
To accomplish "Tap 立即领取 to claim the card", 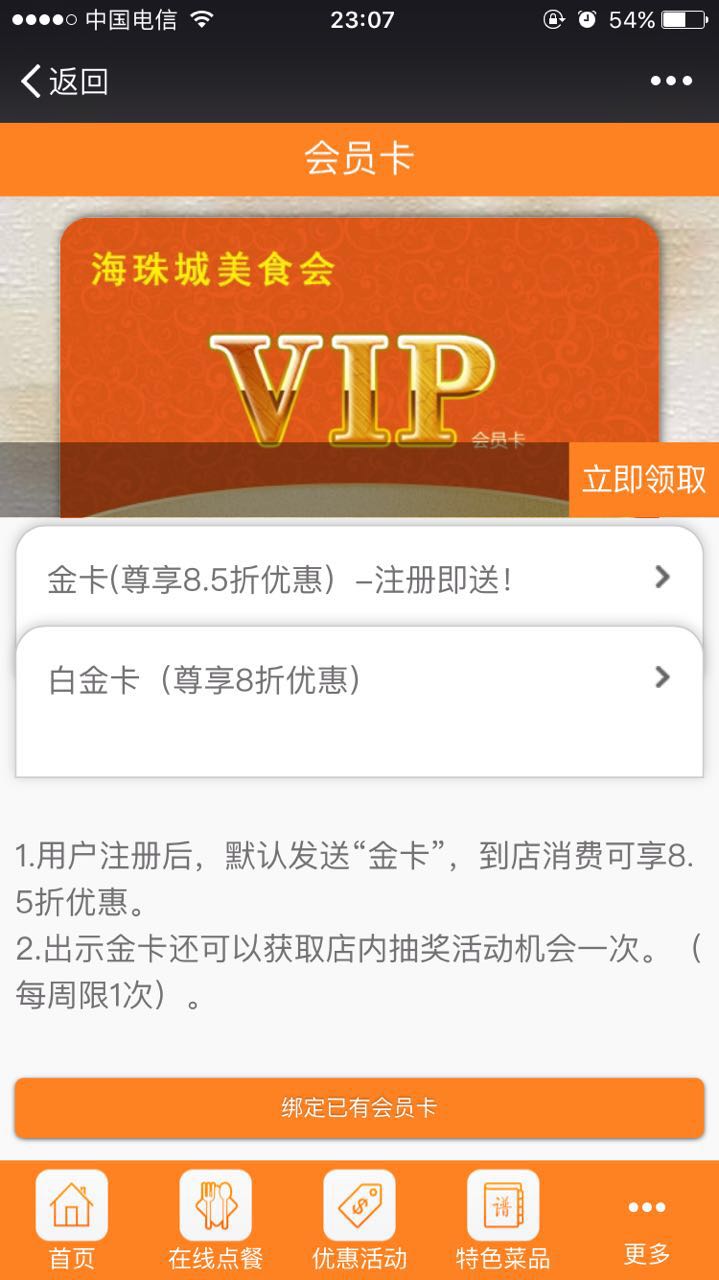I will click(x=644, y=480).
